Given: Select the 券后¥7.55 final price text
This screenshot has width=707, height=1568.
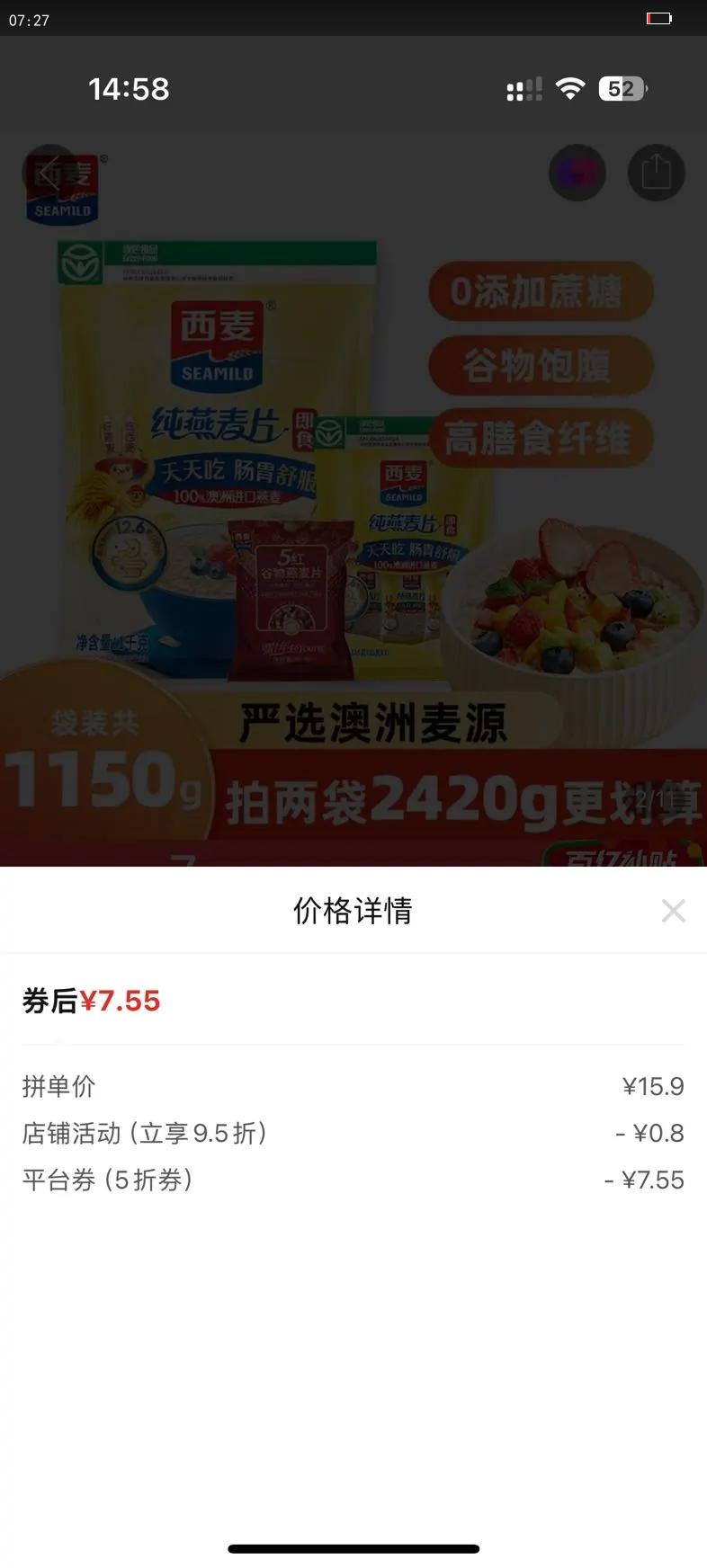Looking at the screenshot, I should (x=90, y=1001).
